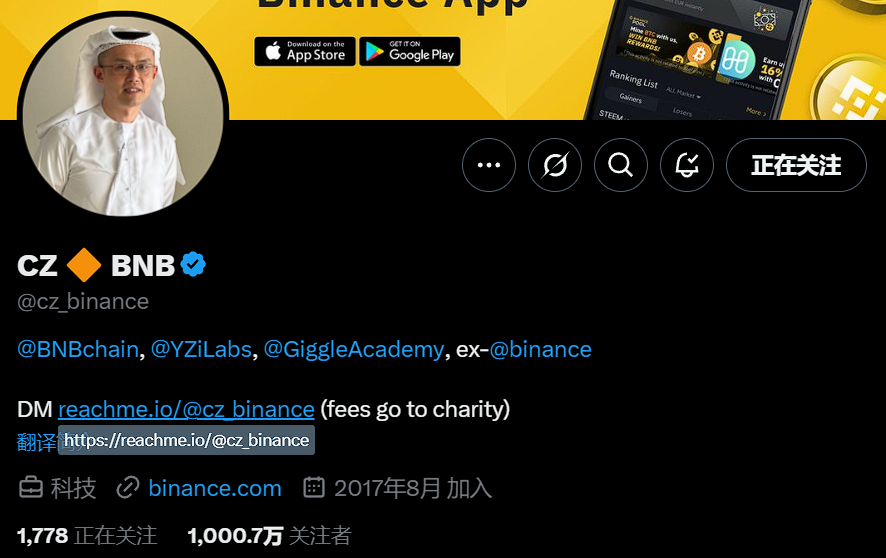Tap the Grok profile summary icon
Viewport: 886px width, 558px height.
(x=555, y=165)
